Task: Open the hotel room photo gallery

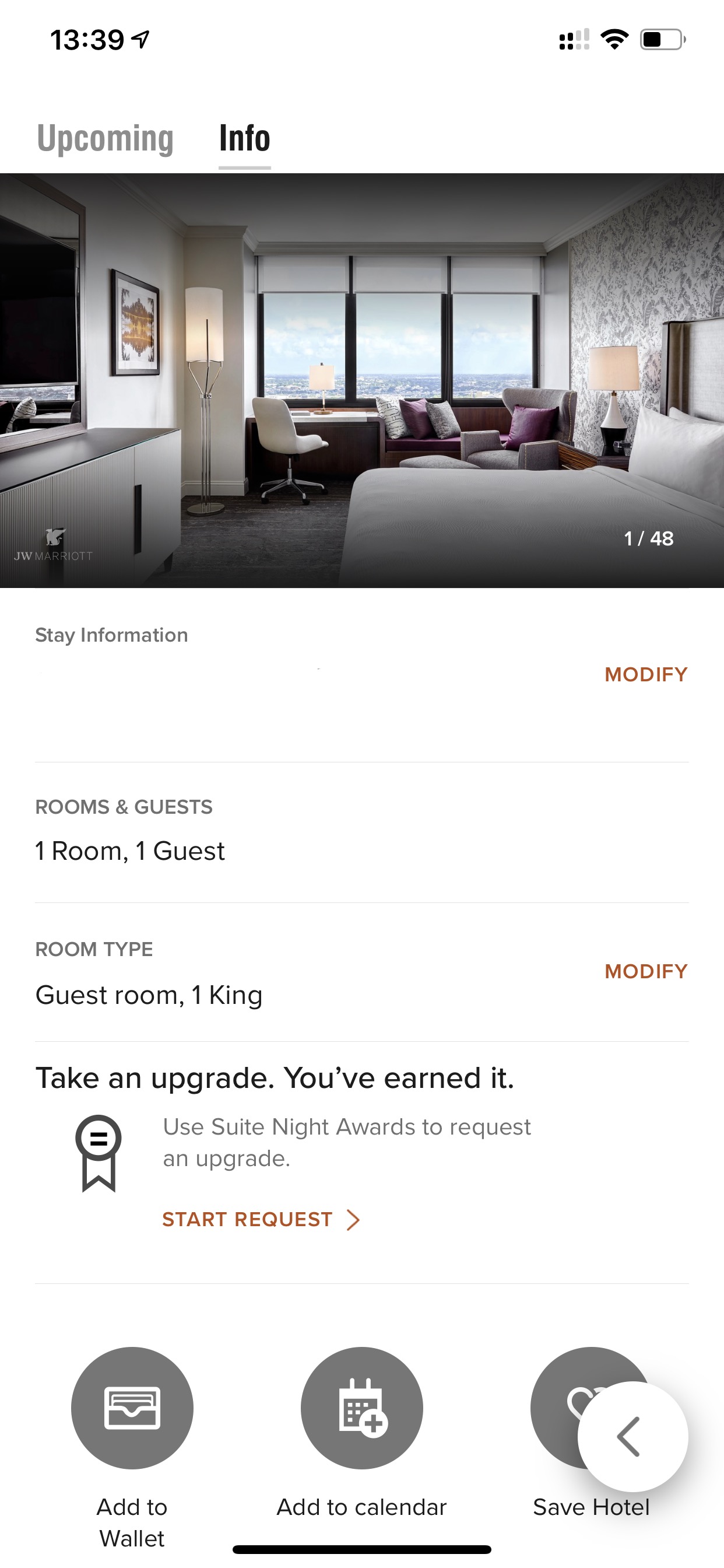Action: [362, 380]
